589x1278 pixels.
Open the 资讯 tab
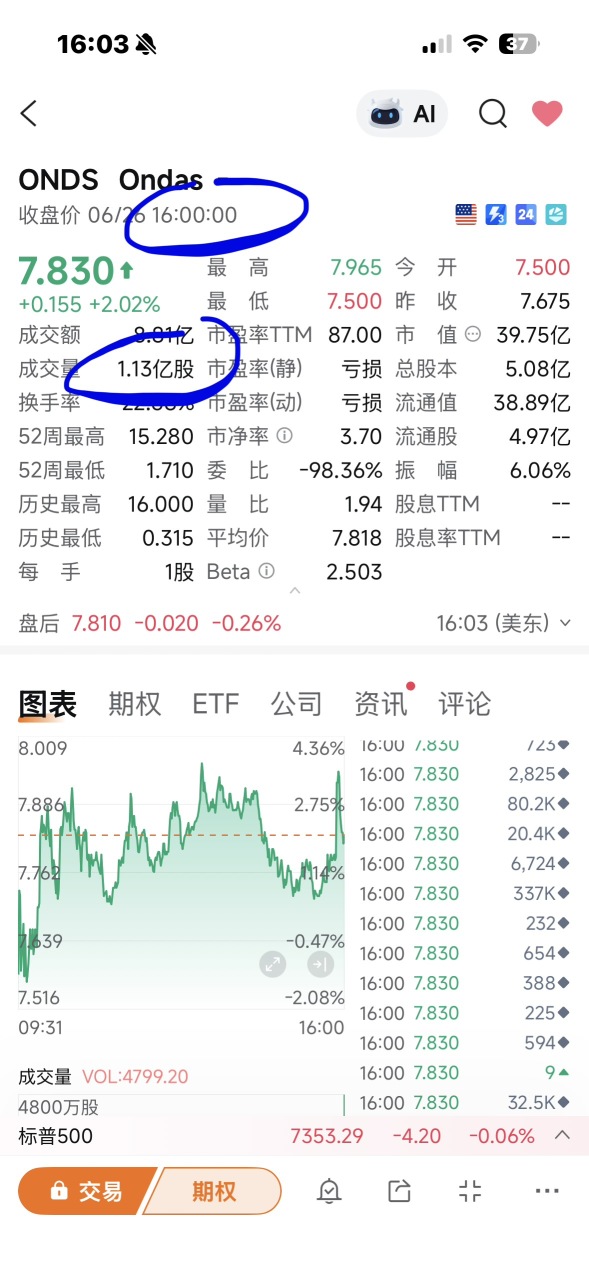point(381,704)
